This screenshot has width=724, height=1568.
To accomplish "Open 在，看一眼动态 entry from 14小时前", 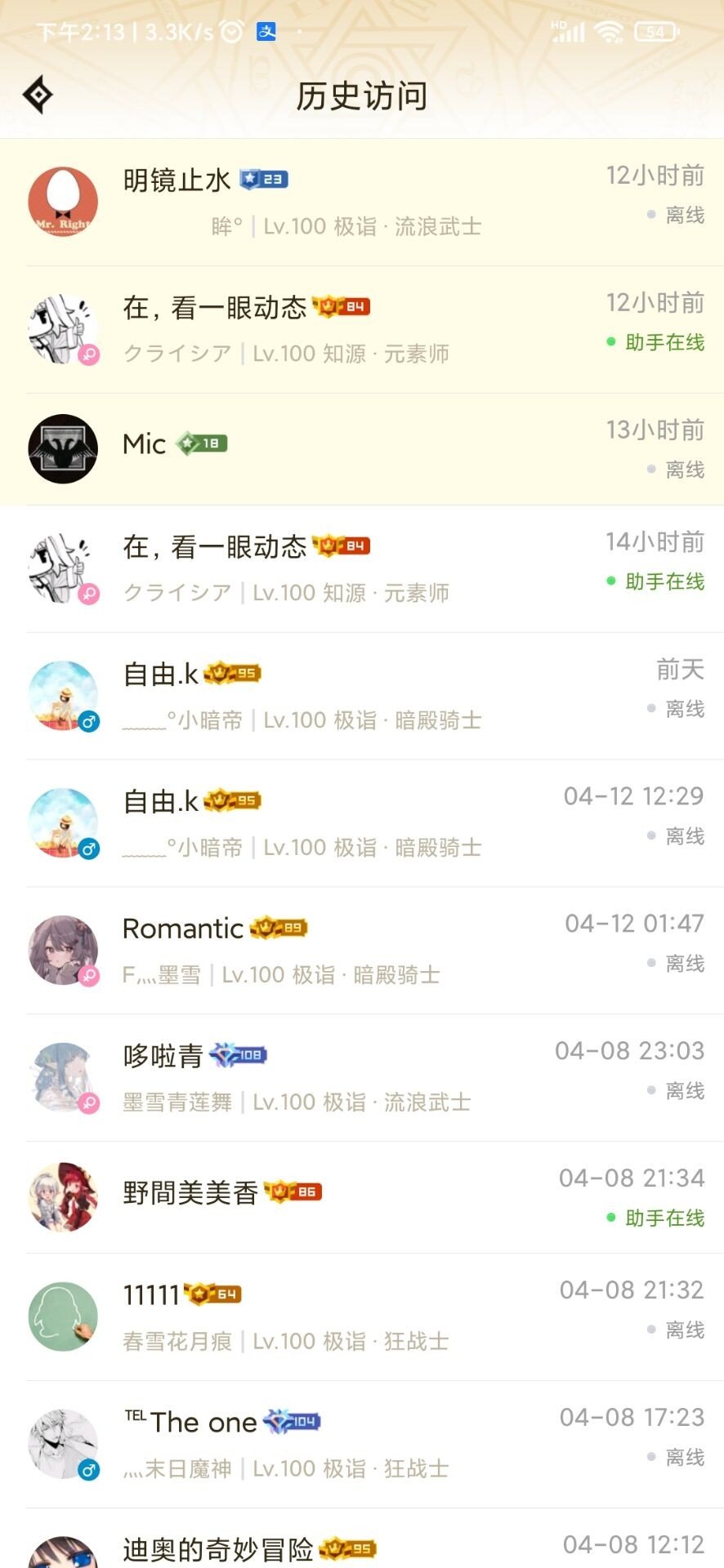I will pos(362,568).
